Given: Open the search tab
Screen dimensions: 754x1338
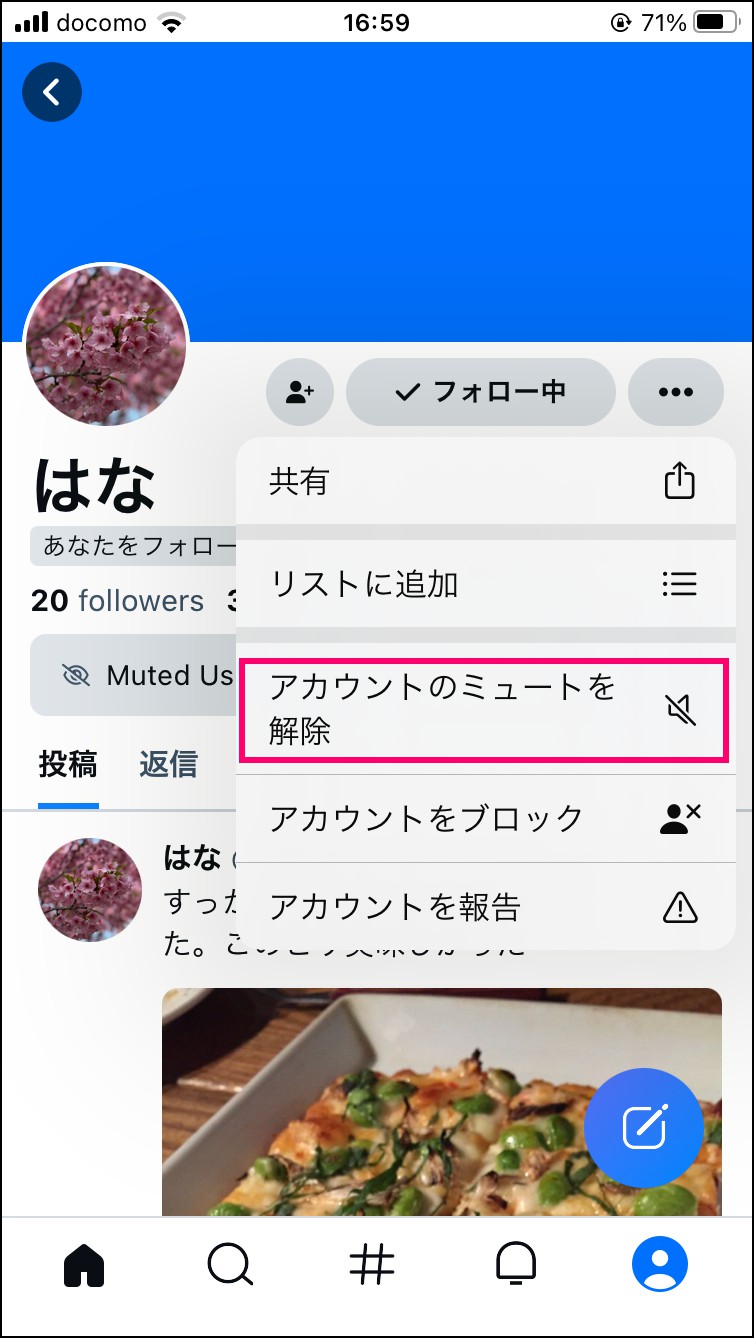Looking at the screenshot, I should click(230, 1265).
